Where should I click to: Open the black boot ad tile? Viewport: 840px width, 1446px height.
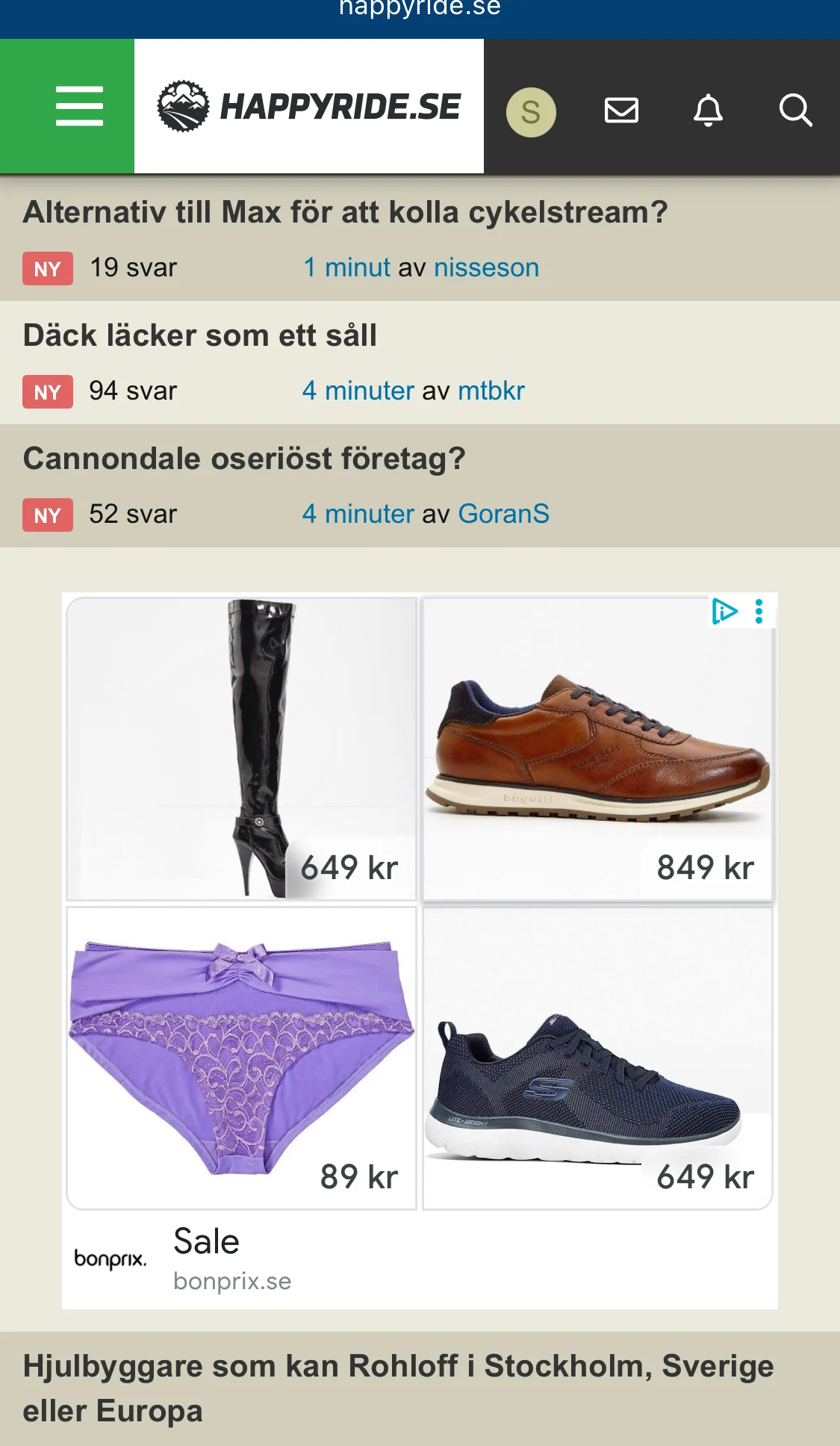click(x=241, y=748)
